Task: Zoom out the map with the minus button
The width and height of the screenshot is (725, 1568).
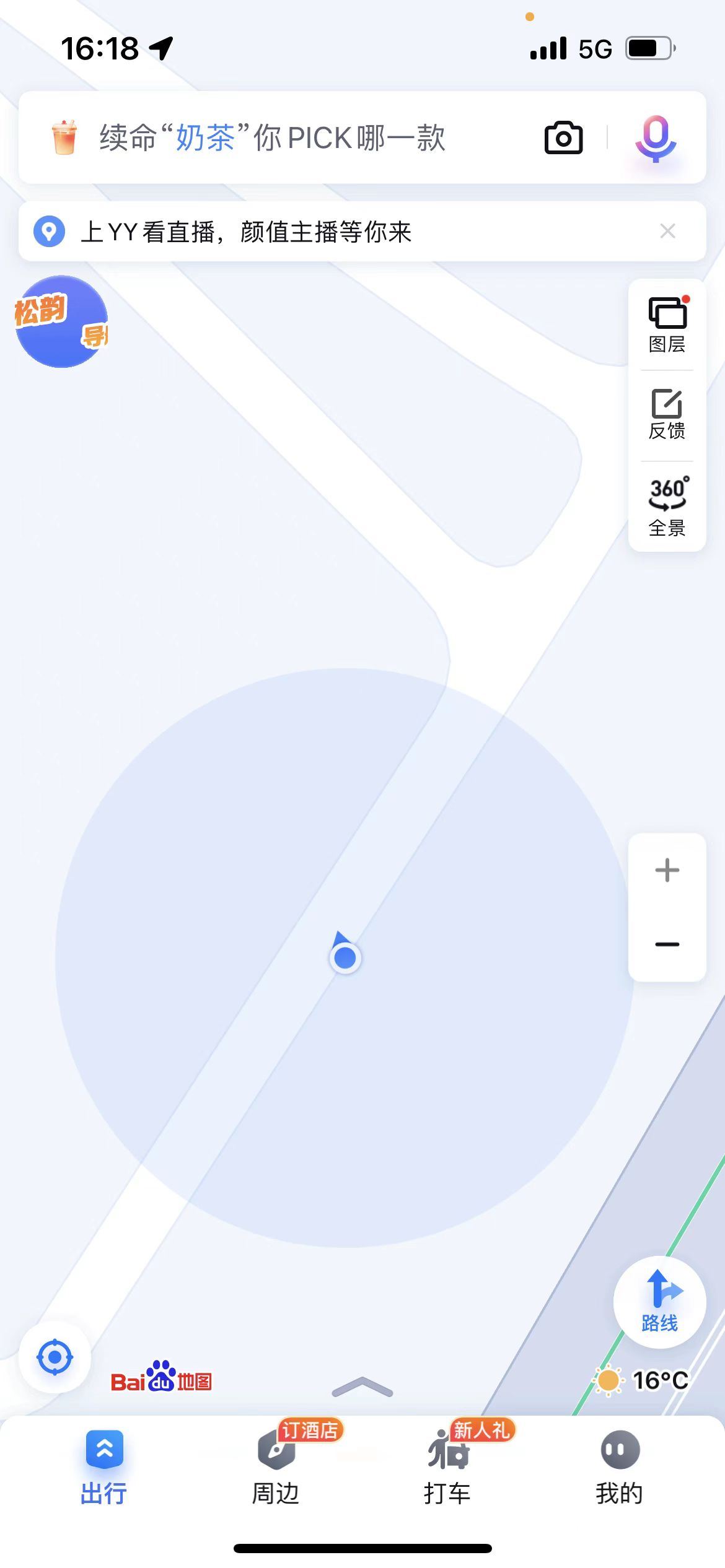Action: pos(667,944)
